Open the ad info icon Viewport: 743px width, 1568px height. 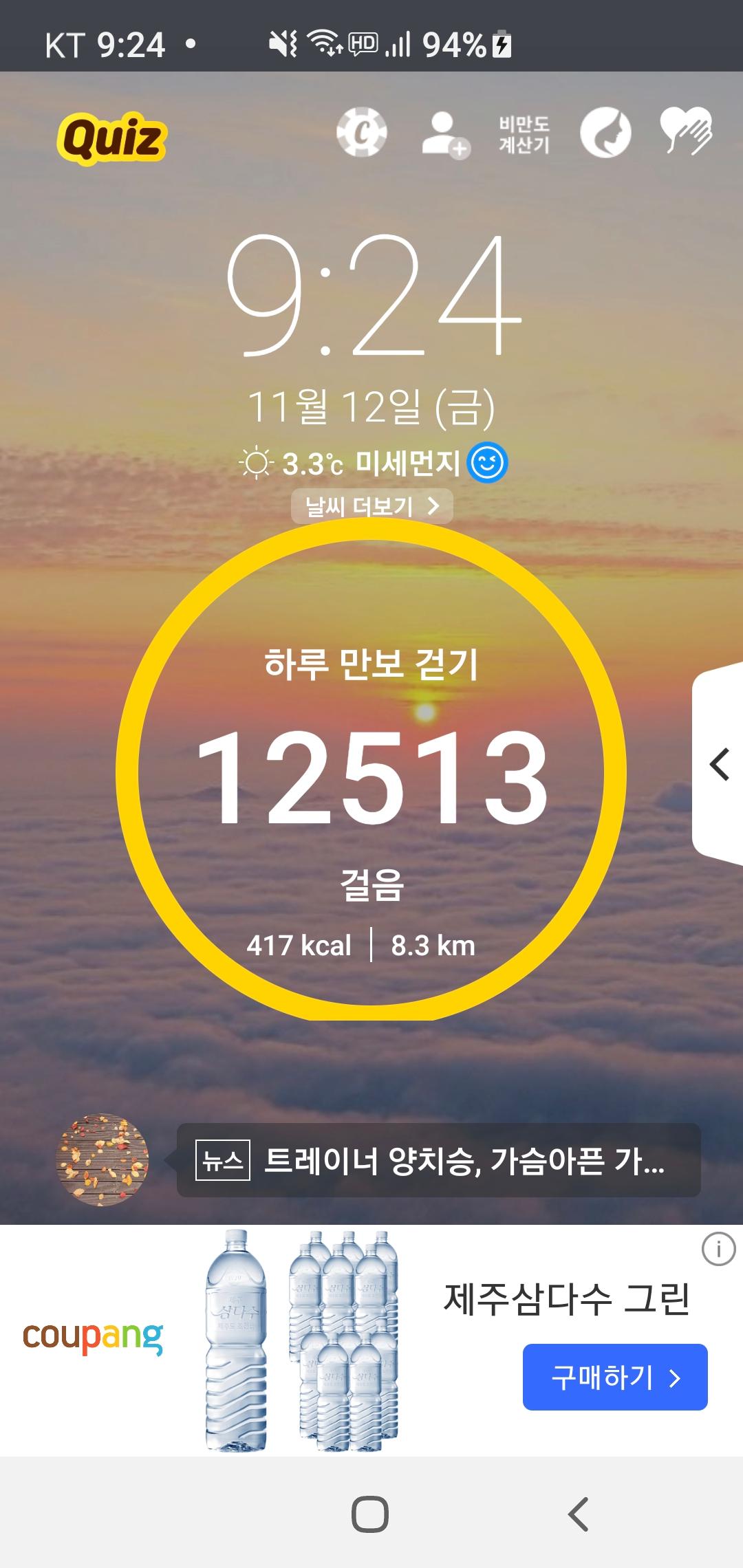click(718, 1249)
